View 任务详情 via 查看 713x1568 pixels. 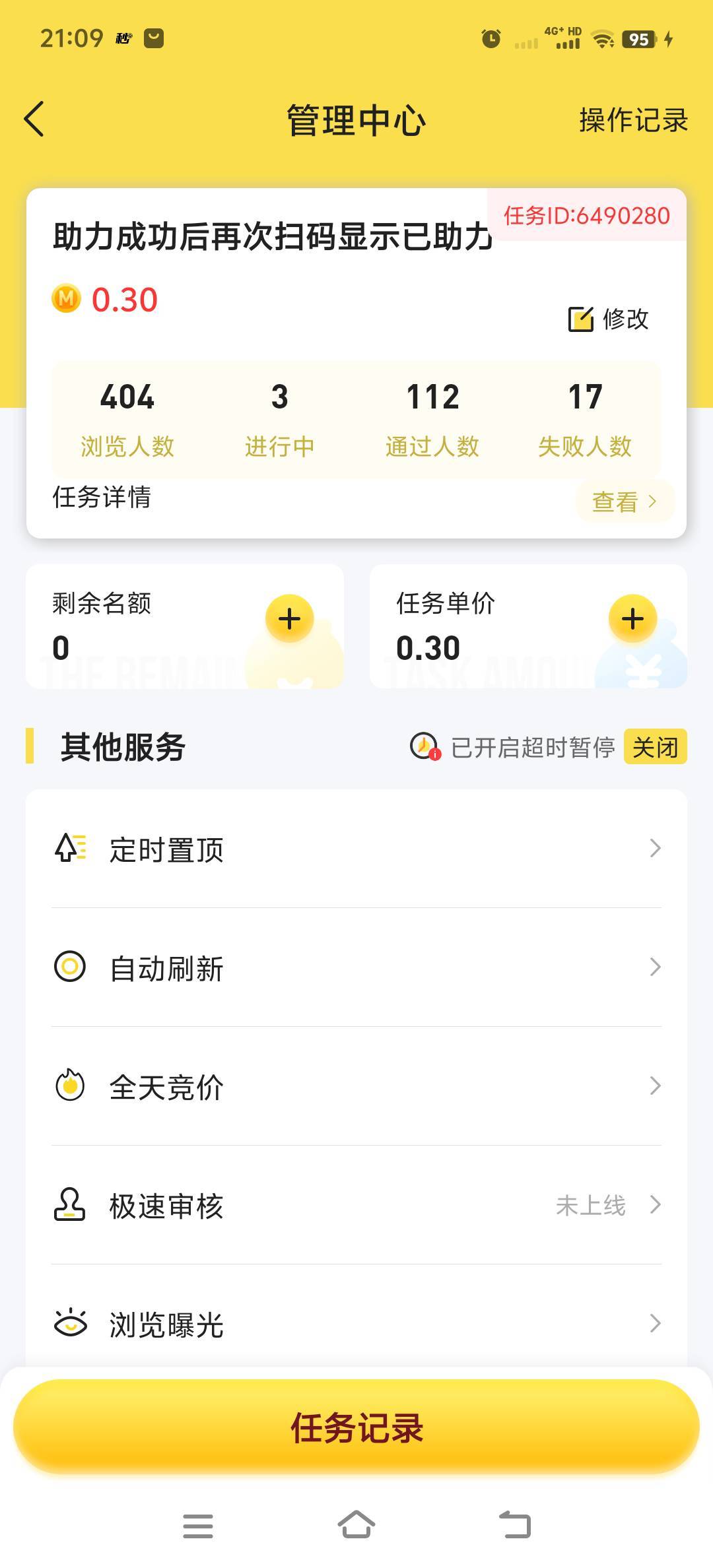coord(624,502)
